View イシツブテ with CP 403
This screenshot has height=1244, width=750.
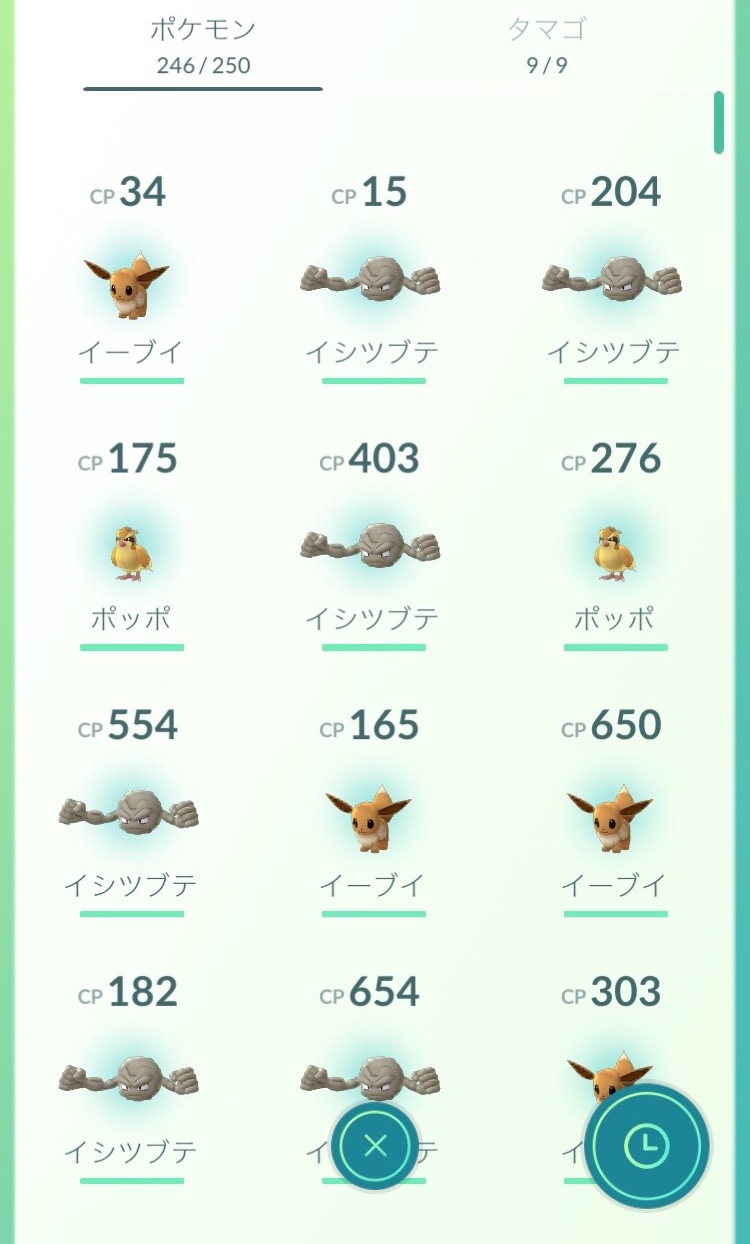[x=372, y=548]
